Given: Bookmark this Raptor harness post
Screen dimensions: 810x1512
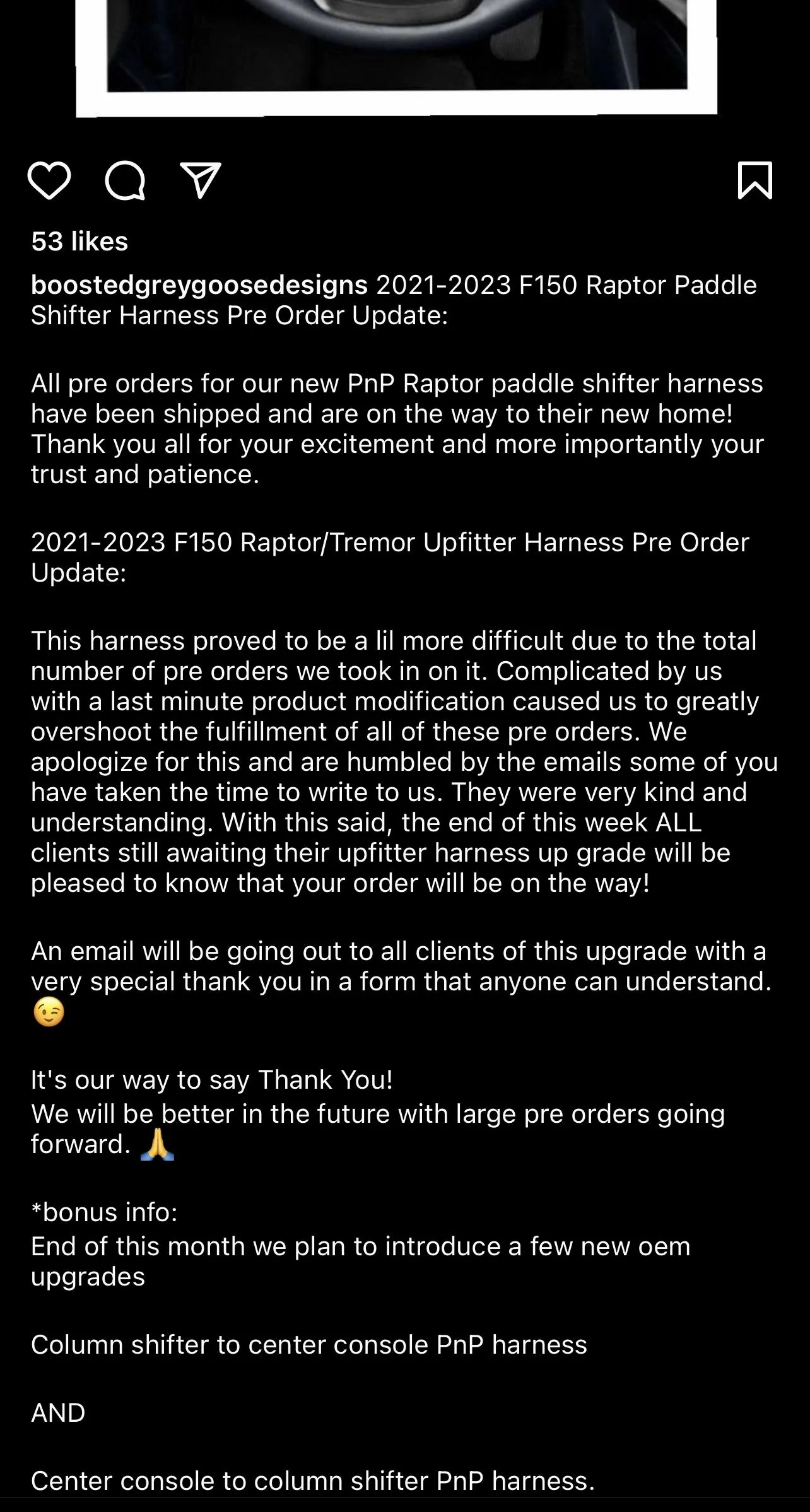Looking at the screenshot, I should click(754, 181).
